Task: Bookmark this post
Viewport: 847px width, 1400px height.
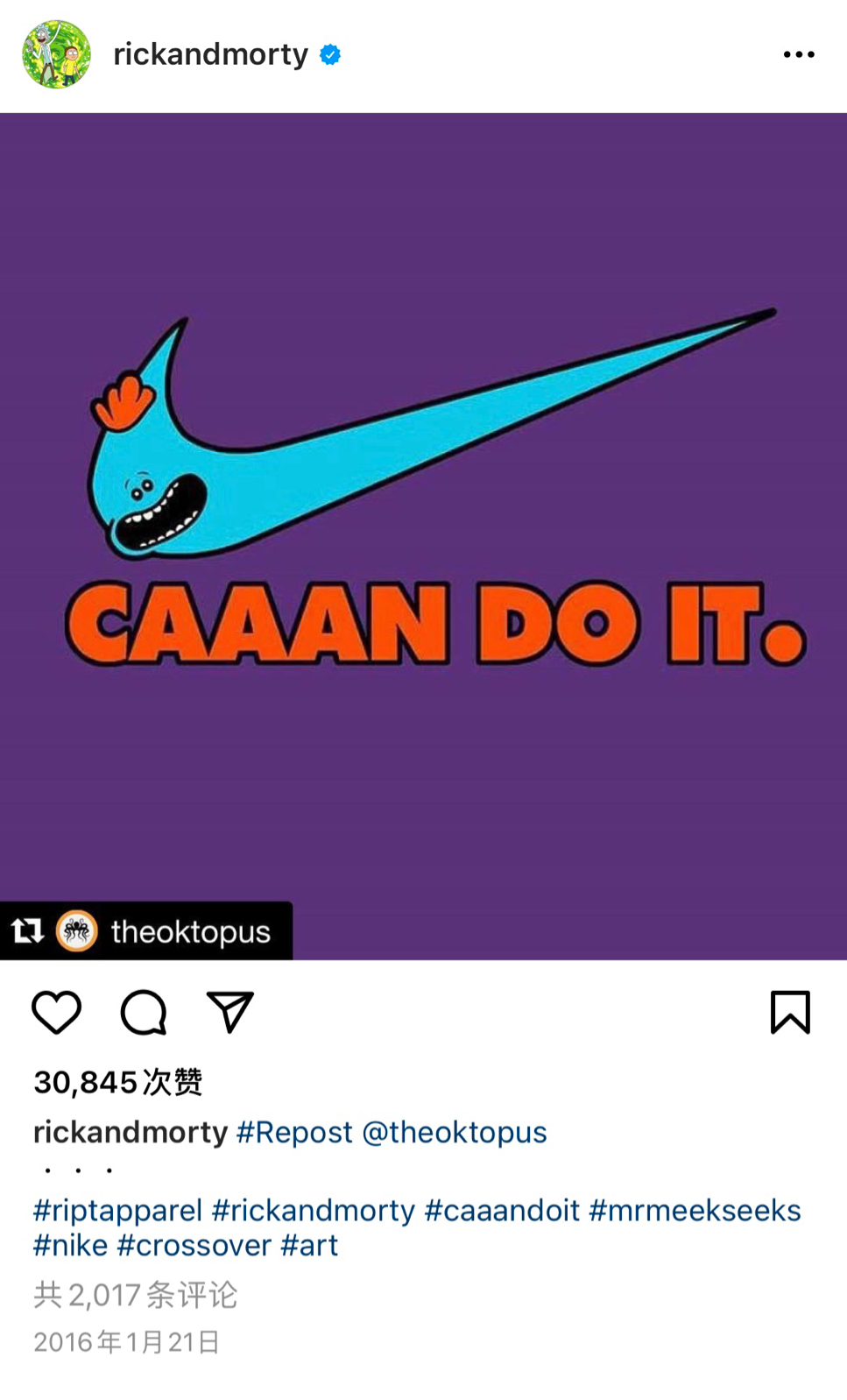Action: coord(790,1012)
